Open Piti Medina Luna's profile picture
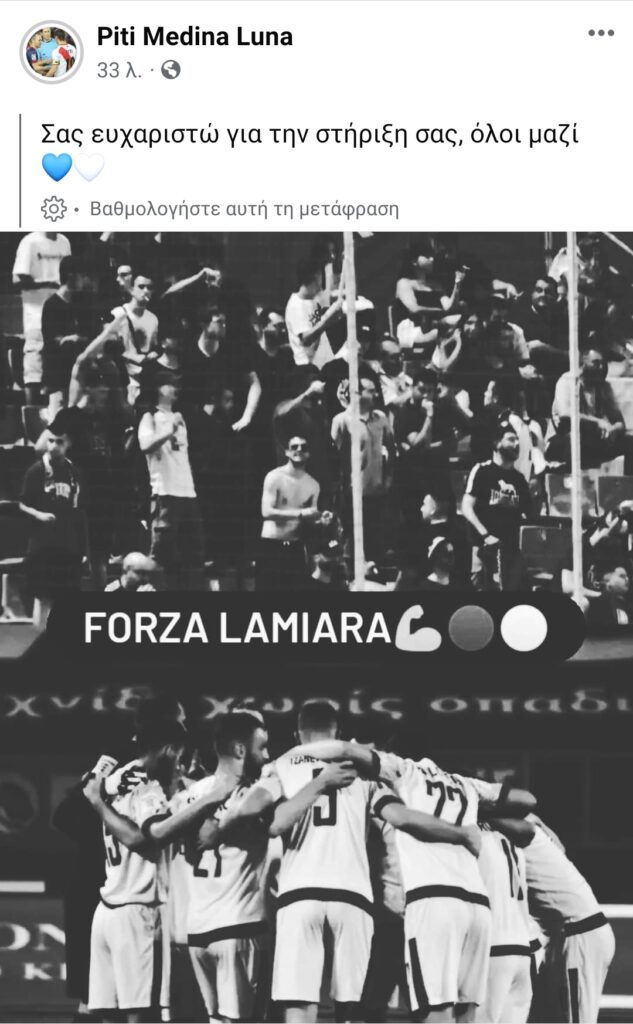 coord(50,51)
